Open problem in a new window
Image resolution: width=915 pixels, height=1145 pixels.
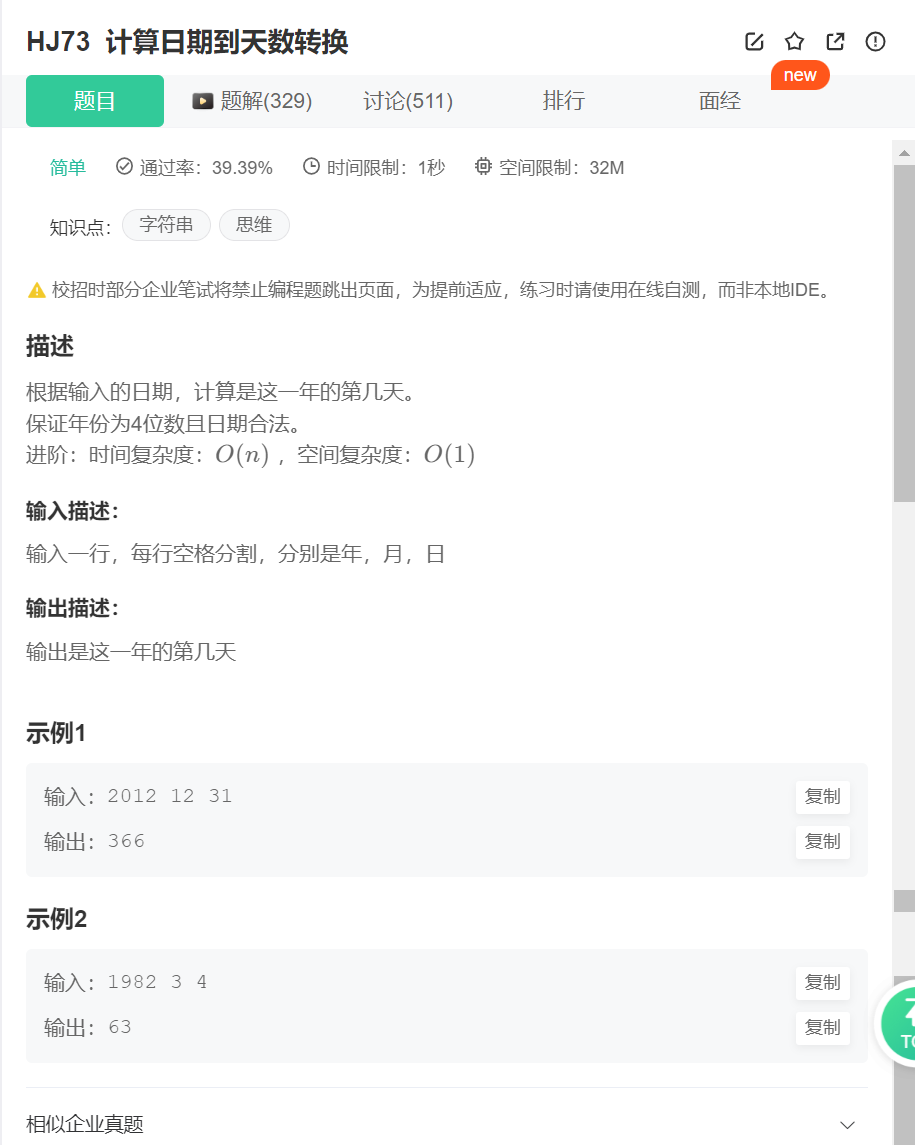click(835, 42)
